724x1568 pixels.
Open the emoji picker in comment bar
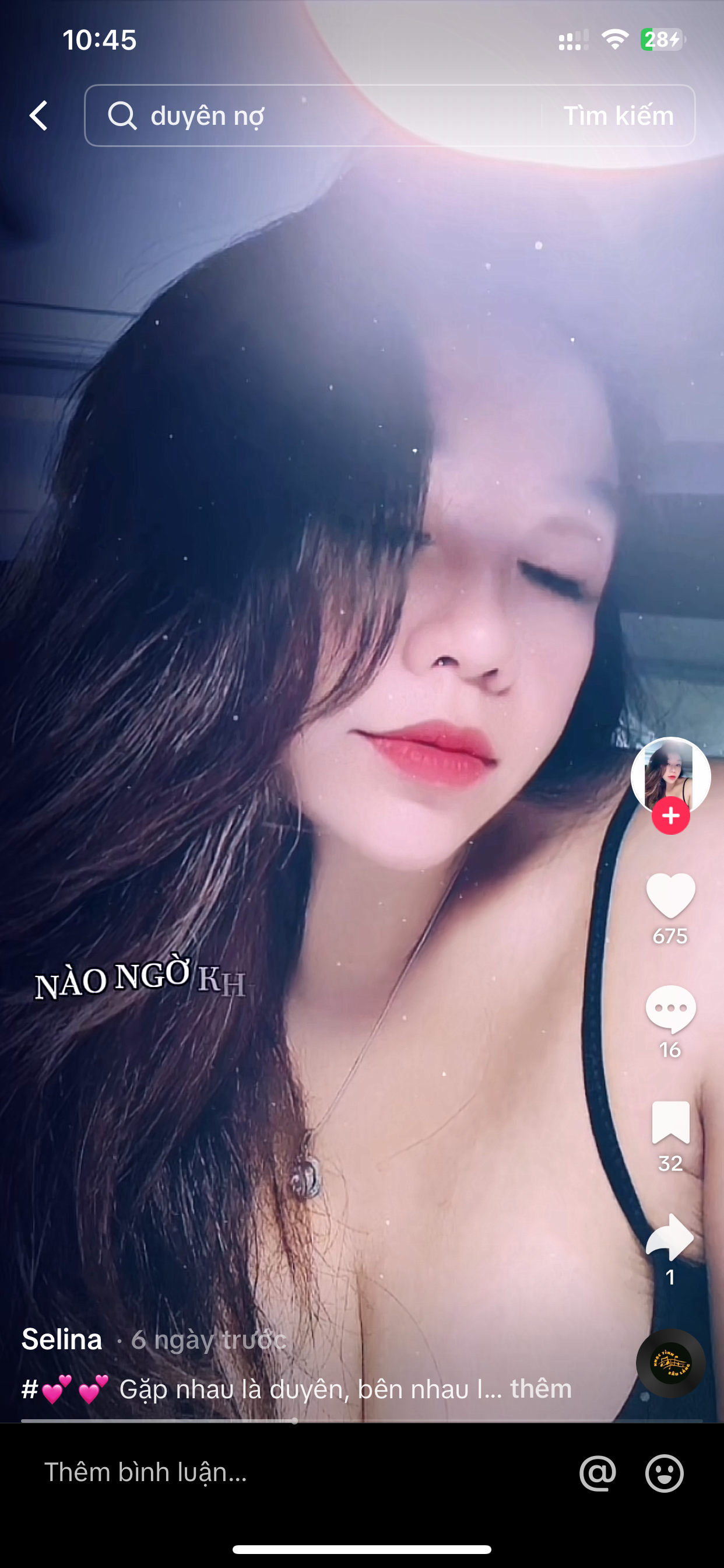pyautogui.click(x=664, y=1473)
